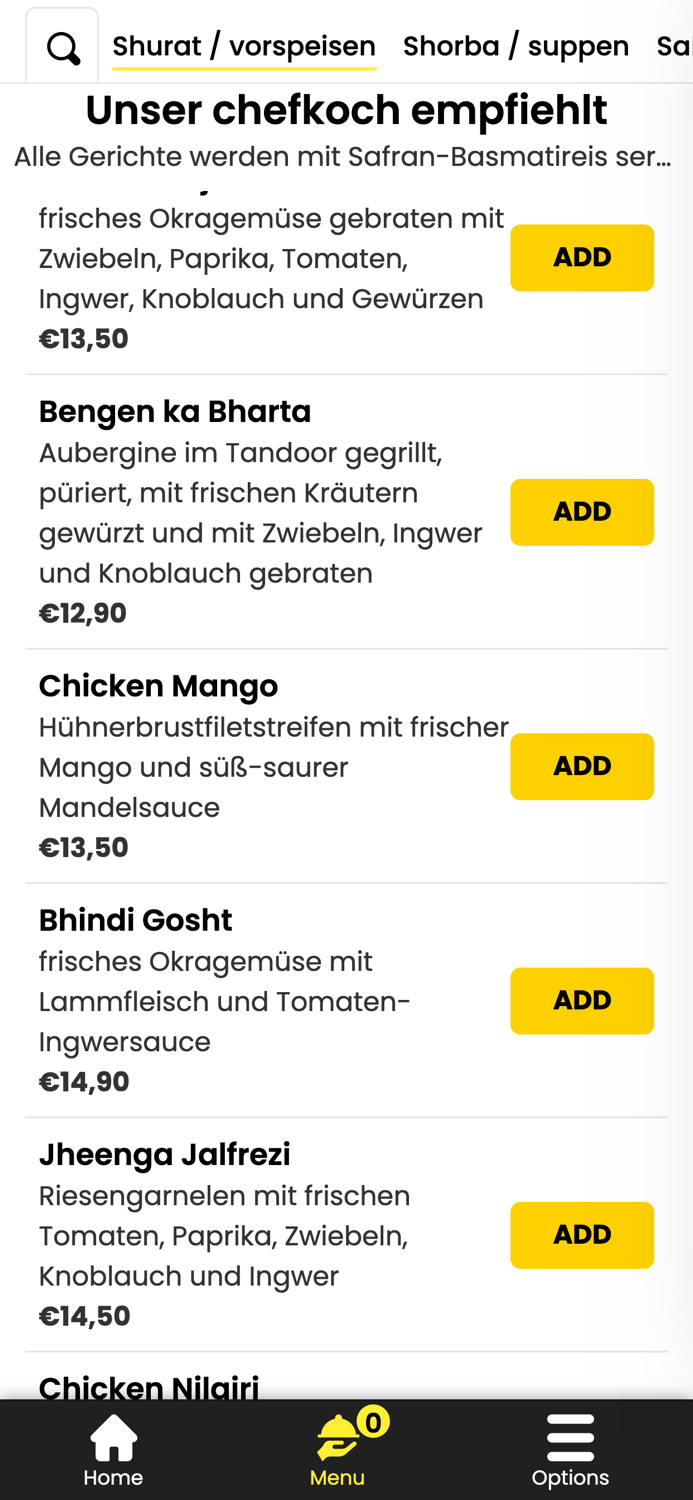Add Bhindi Gosht to the order
The height and width of the screenshot is (1500, 693).
[x=582, y=1000]
